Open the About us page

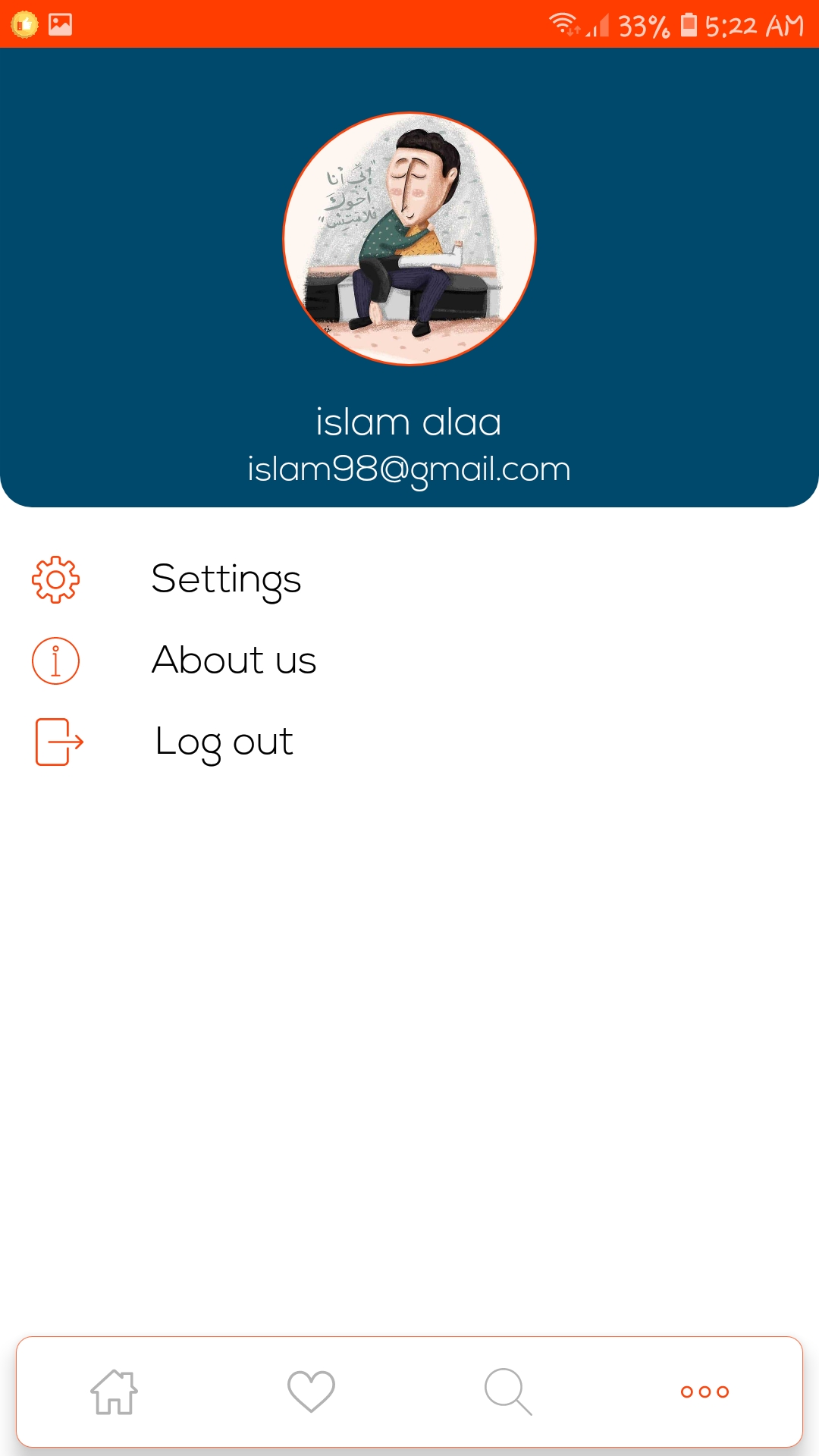coord(234,661)
